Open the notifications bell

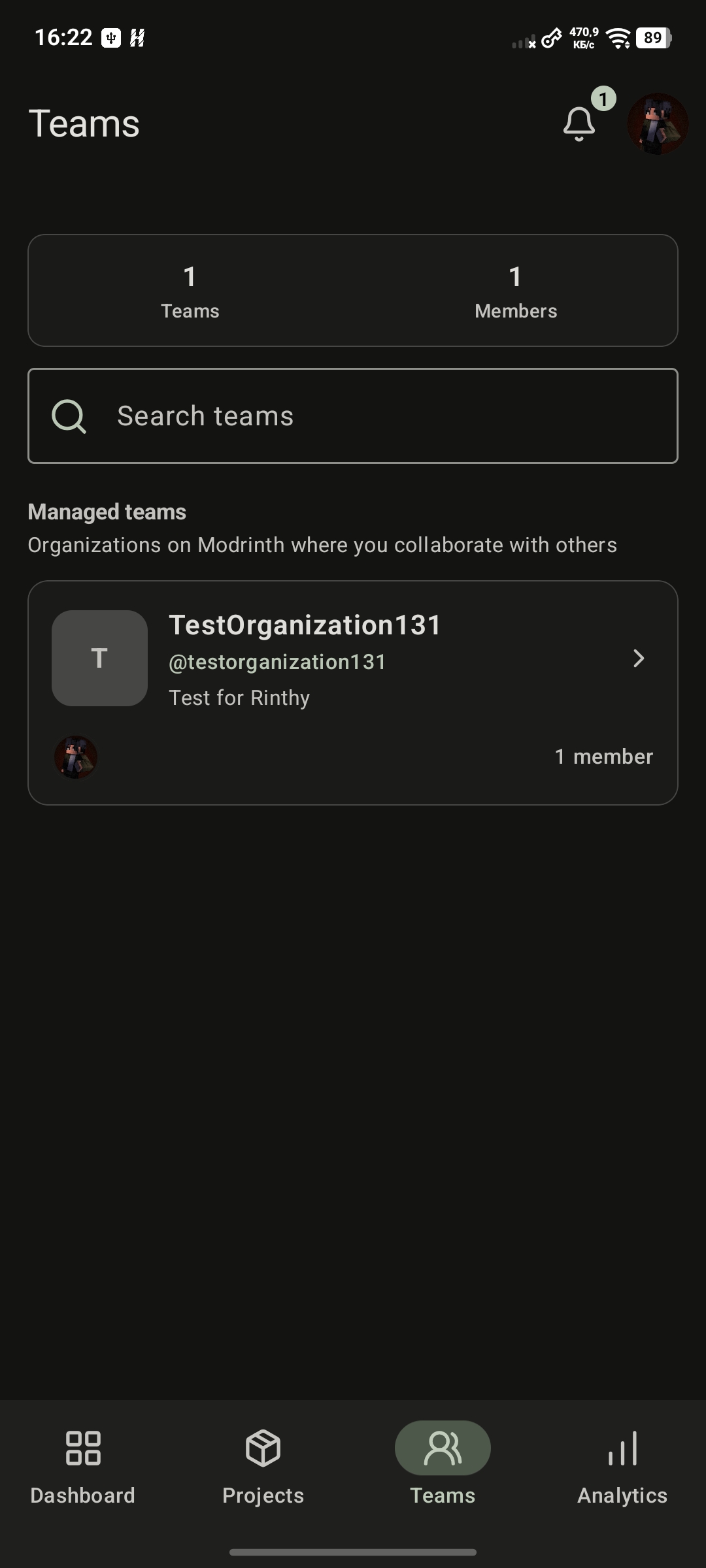[x=579, y=123]
